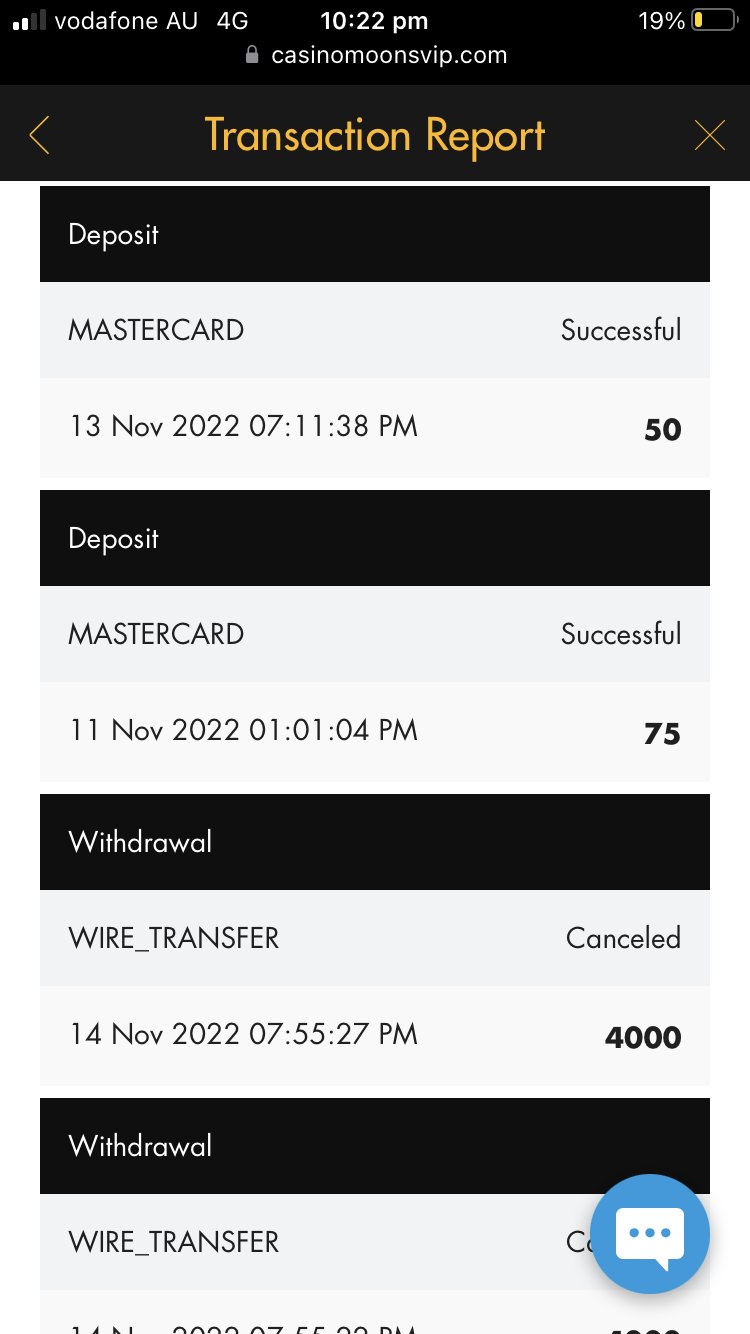The image size is (750, 1334).
Task: Close the Transaction Report page
Action: tap(709, 135)
